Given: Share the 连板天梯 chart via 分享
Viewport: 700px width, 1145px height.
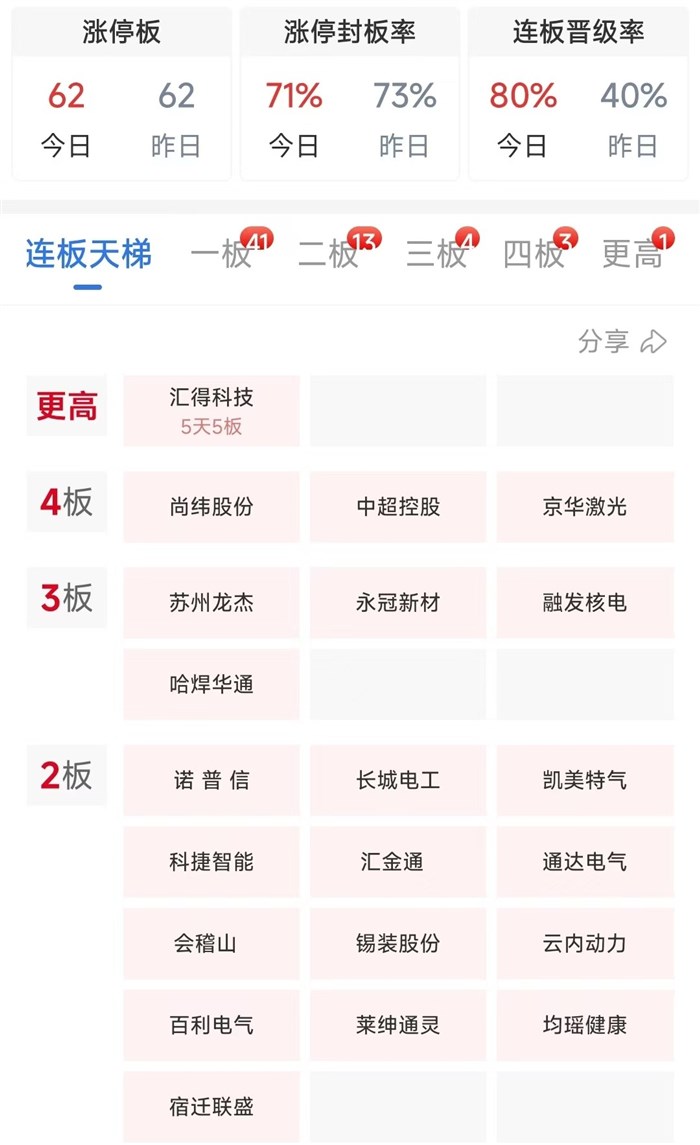Looking at the screenshot, I should (621, 341).
